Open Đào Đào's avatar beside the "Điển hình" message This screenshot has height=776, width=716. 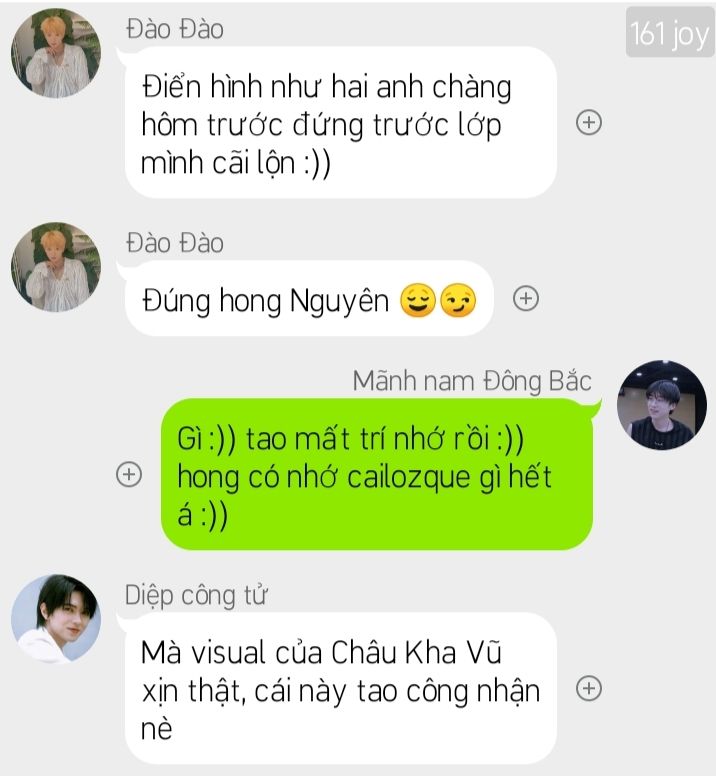coord(56,54)
